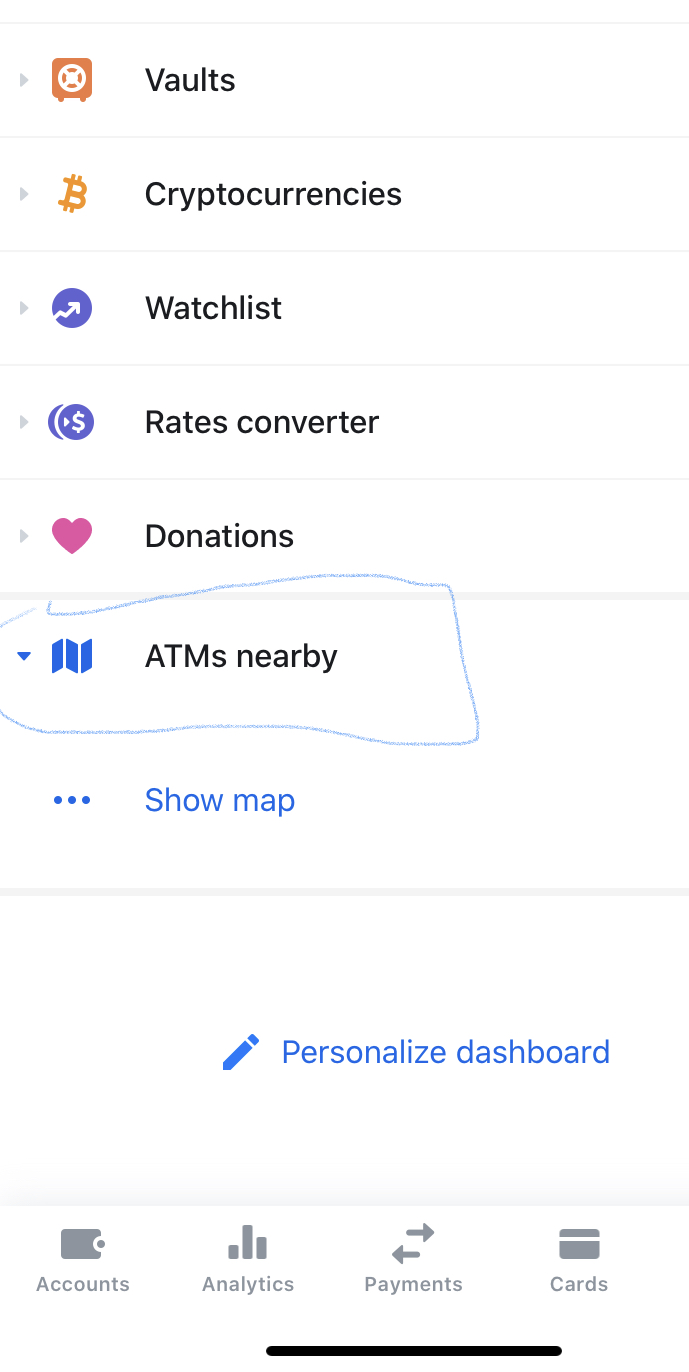The width and height of the screenshot is (689, 1372).
Task: Switch to the Cards tab
Action: [579, 1260]
